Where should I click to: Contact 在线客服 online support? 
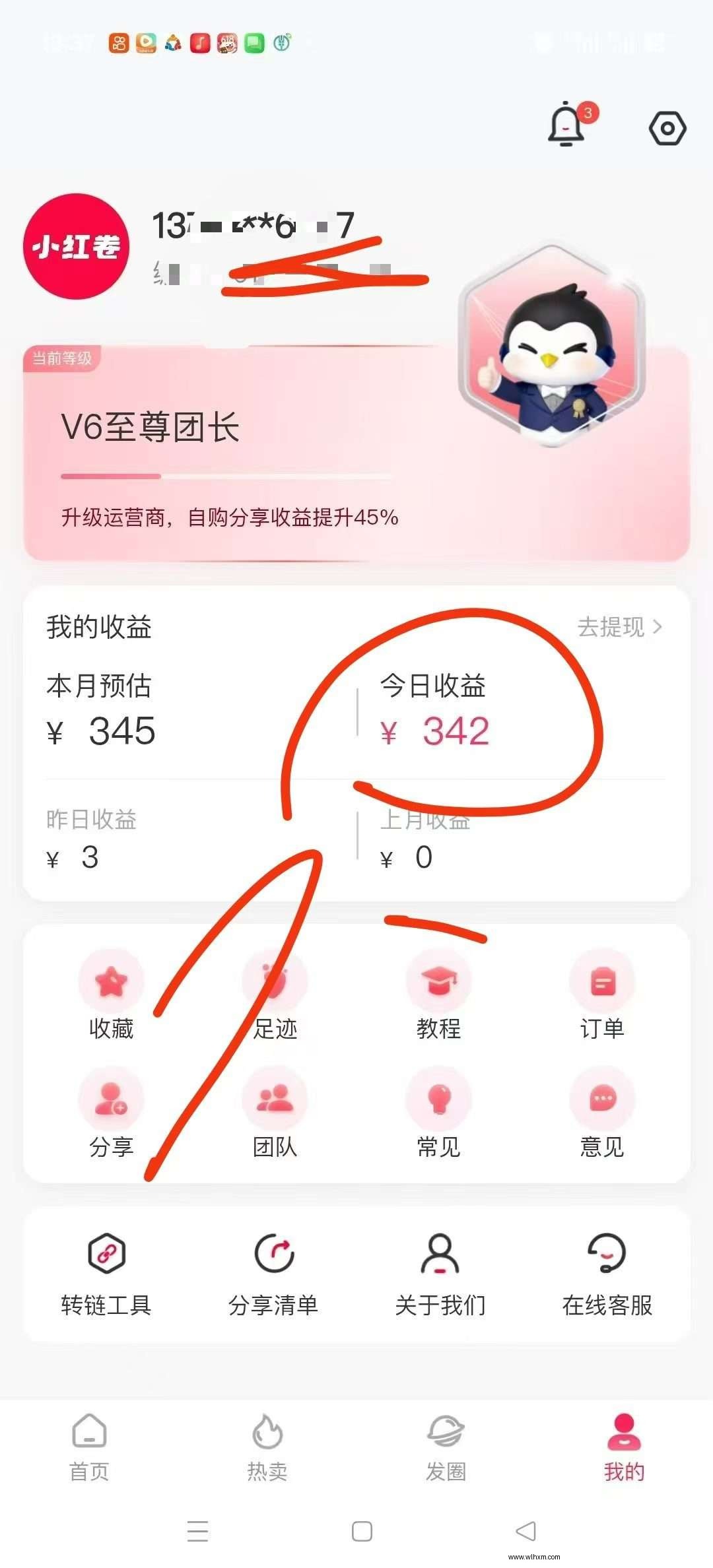click(607, 1274)
